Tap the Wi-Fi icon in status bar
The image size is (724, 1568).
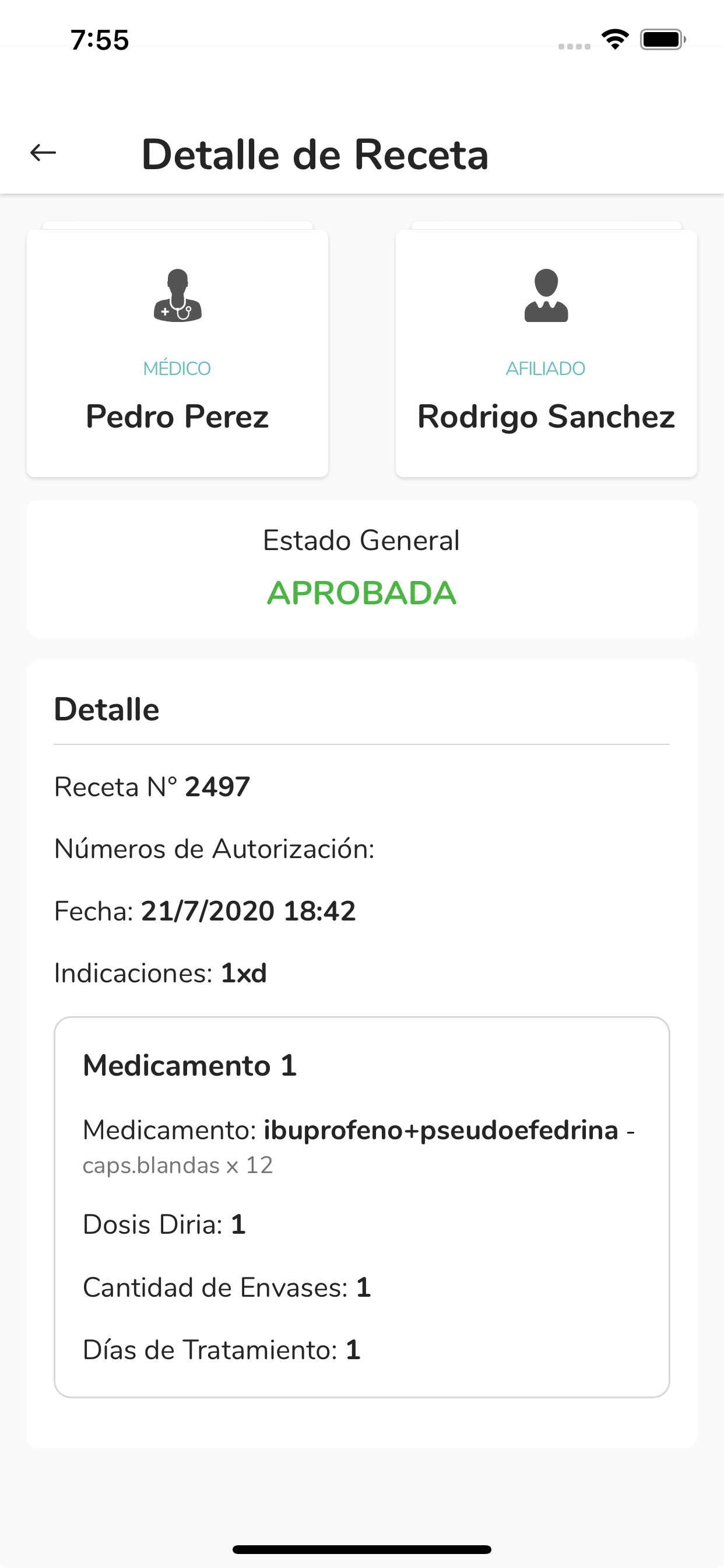(x=614, y=38)
